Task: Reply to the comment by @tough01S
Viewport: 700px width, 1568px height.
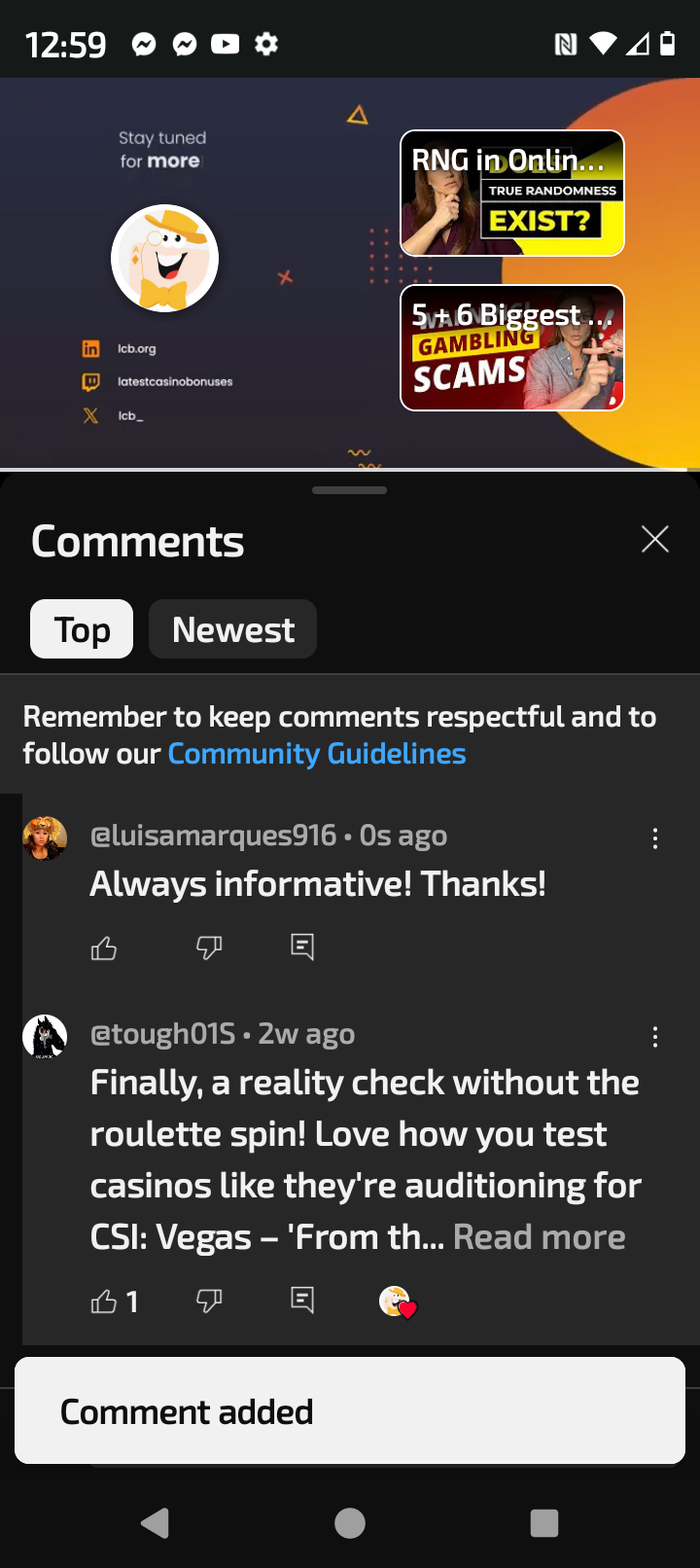Action: pyautogui.click(x=302, y=1301)
